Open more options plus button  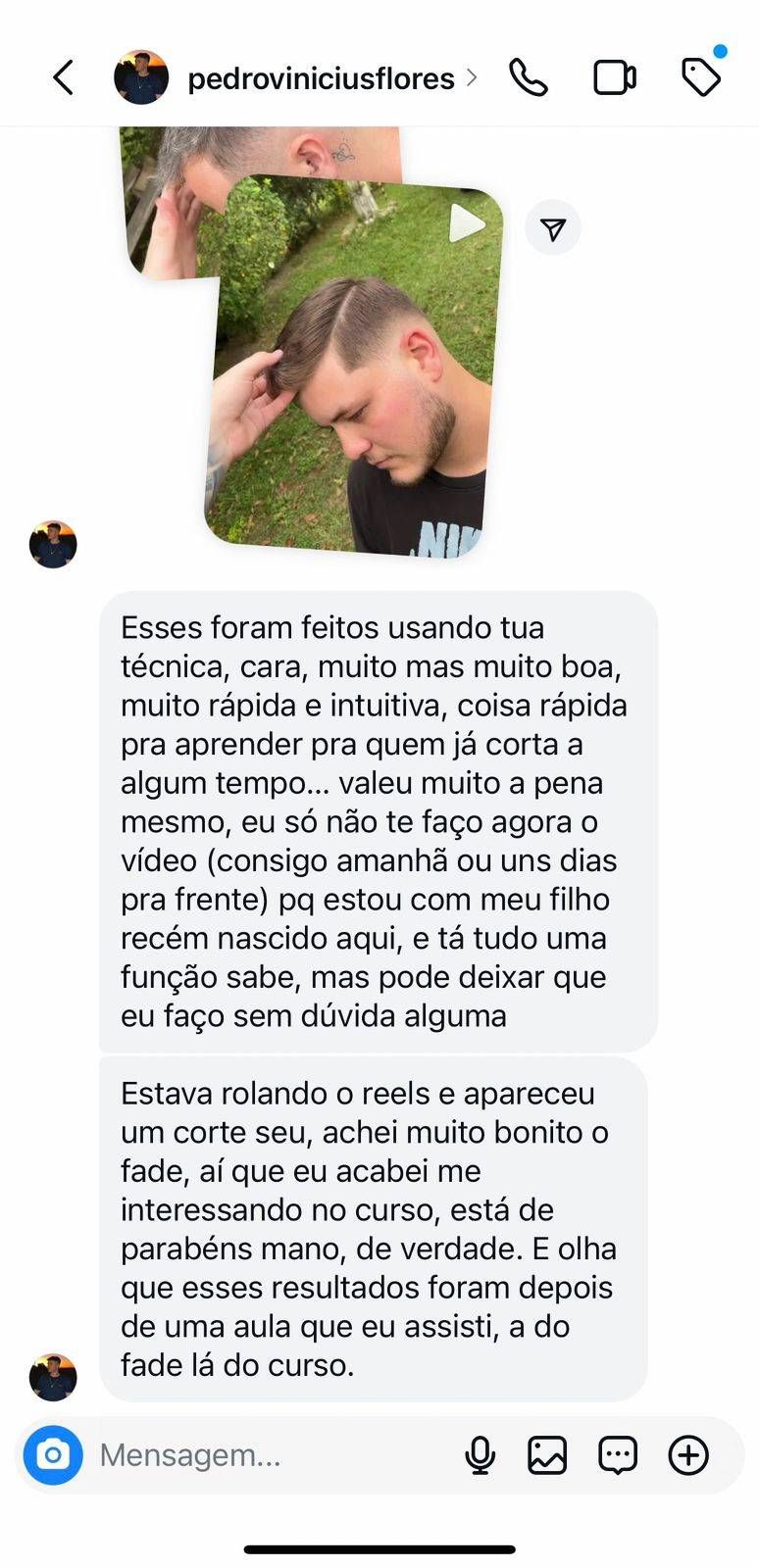(x=688, y=1455)
